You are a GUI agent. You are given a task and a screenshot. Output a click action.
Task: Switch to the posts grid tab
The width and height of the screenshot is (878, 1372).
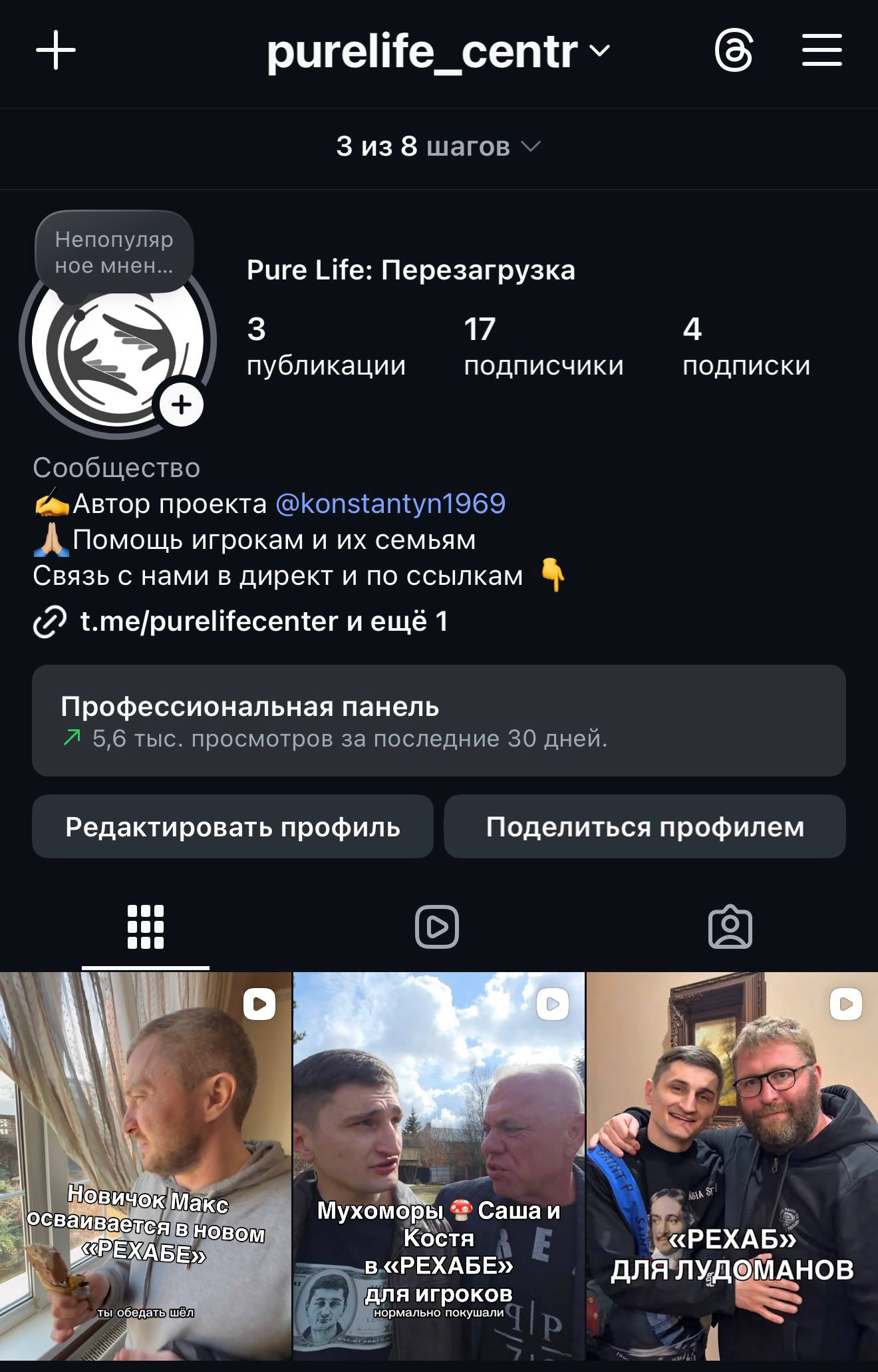pos(146,926)
